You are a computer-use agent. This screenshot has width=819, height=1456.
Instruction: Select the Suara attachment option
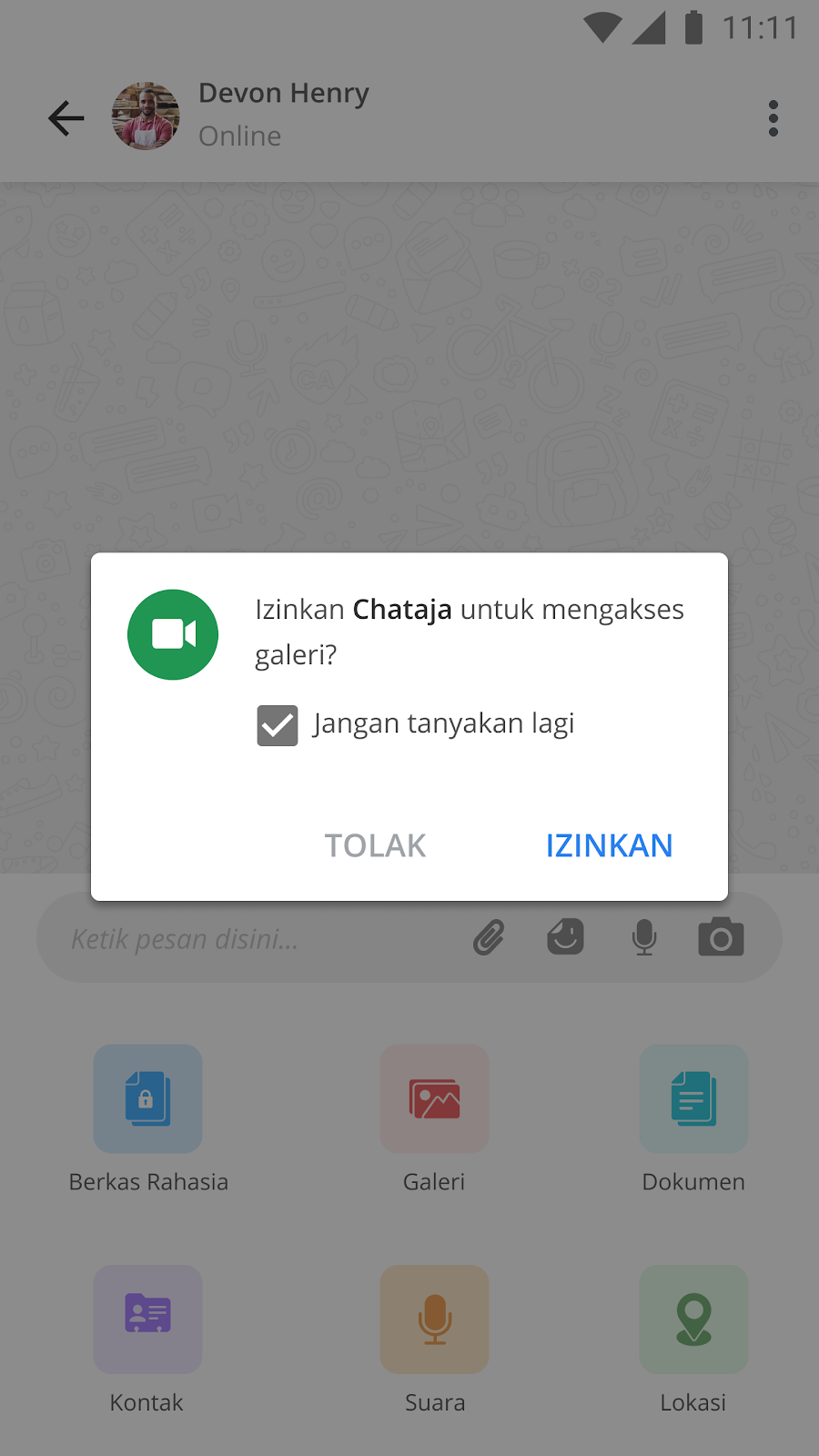pos(434,1319)
